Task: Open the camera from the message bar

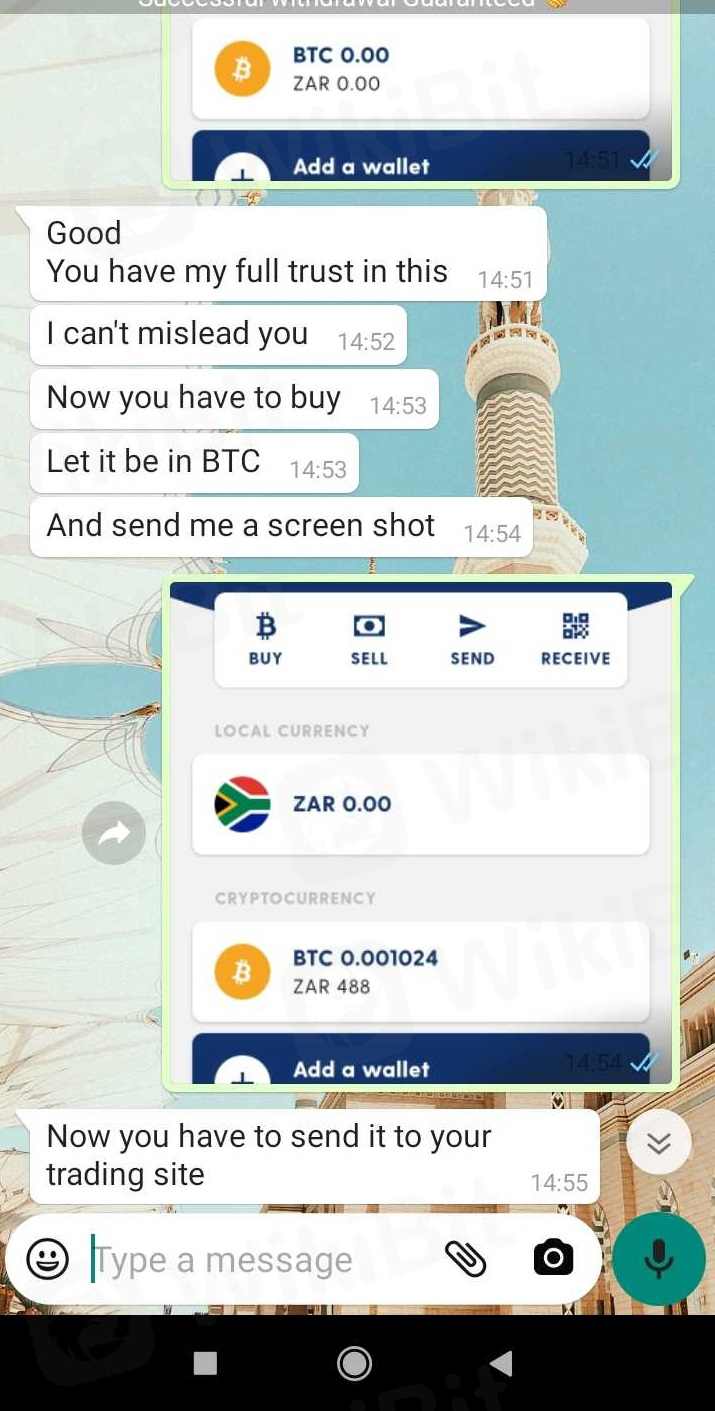Action: tap(553, 1258)
